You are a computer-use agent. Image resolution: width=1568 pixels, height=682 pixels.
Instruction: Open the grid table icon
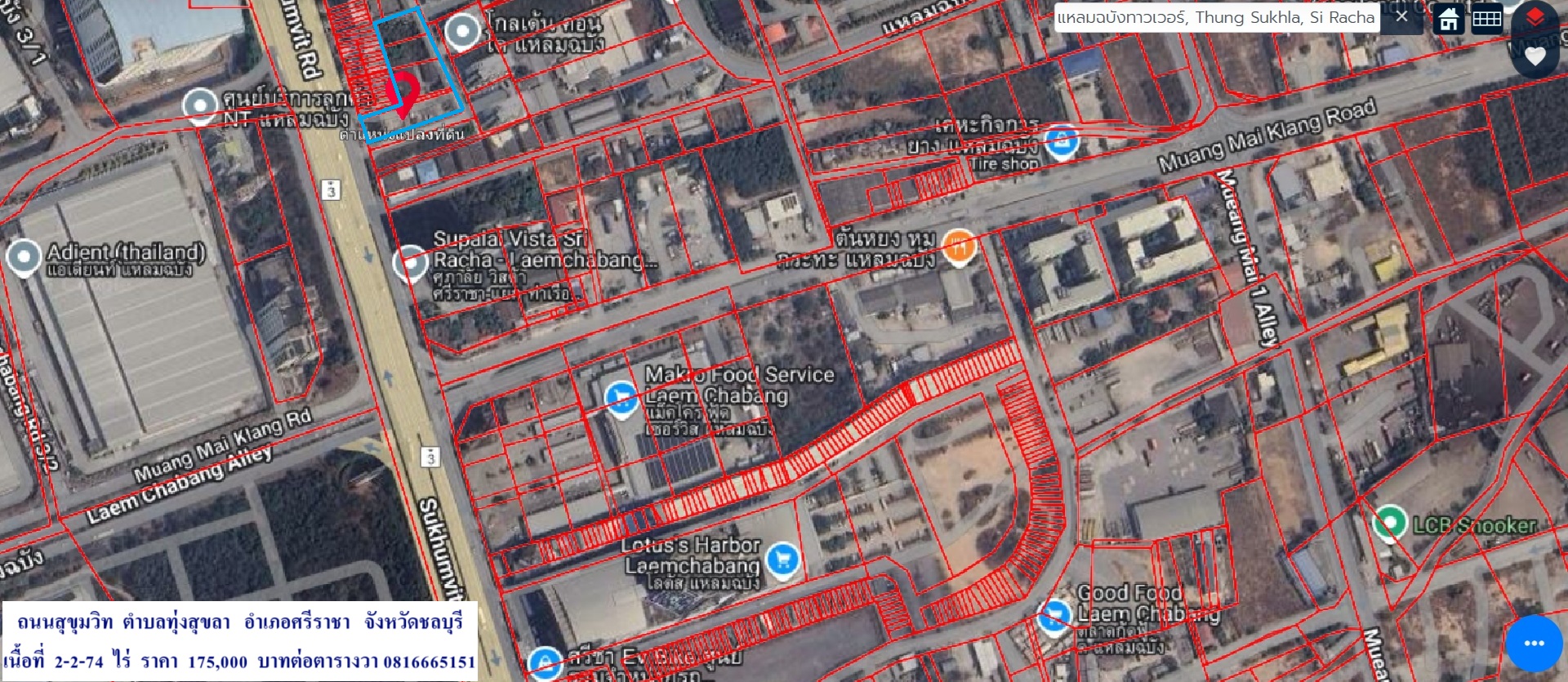pos(1487,18)
